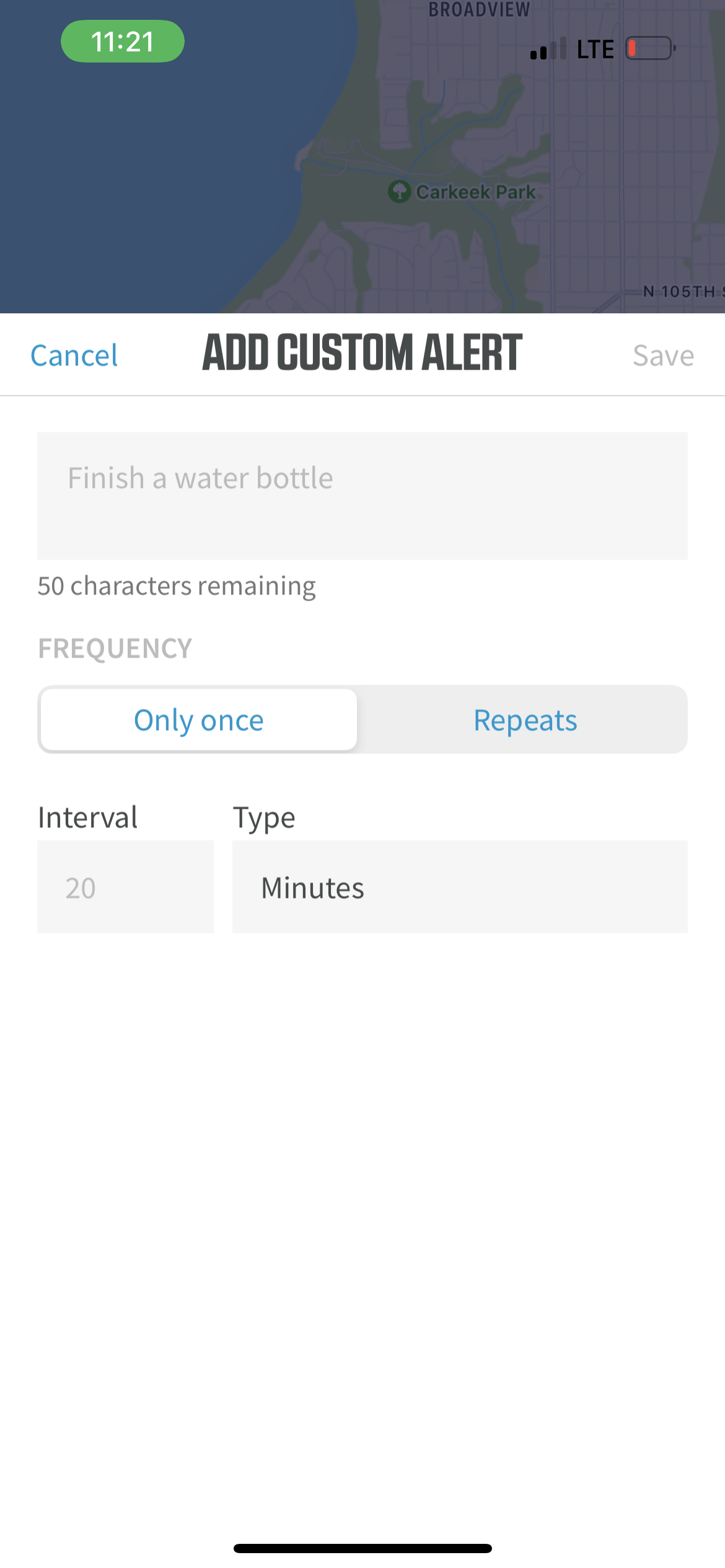
Task: Switch frequency to Repeats
Action: [525, 720]
